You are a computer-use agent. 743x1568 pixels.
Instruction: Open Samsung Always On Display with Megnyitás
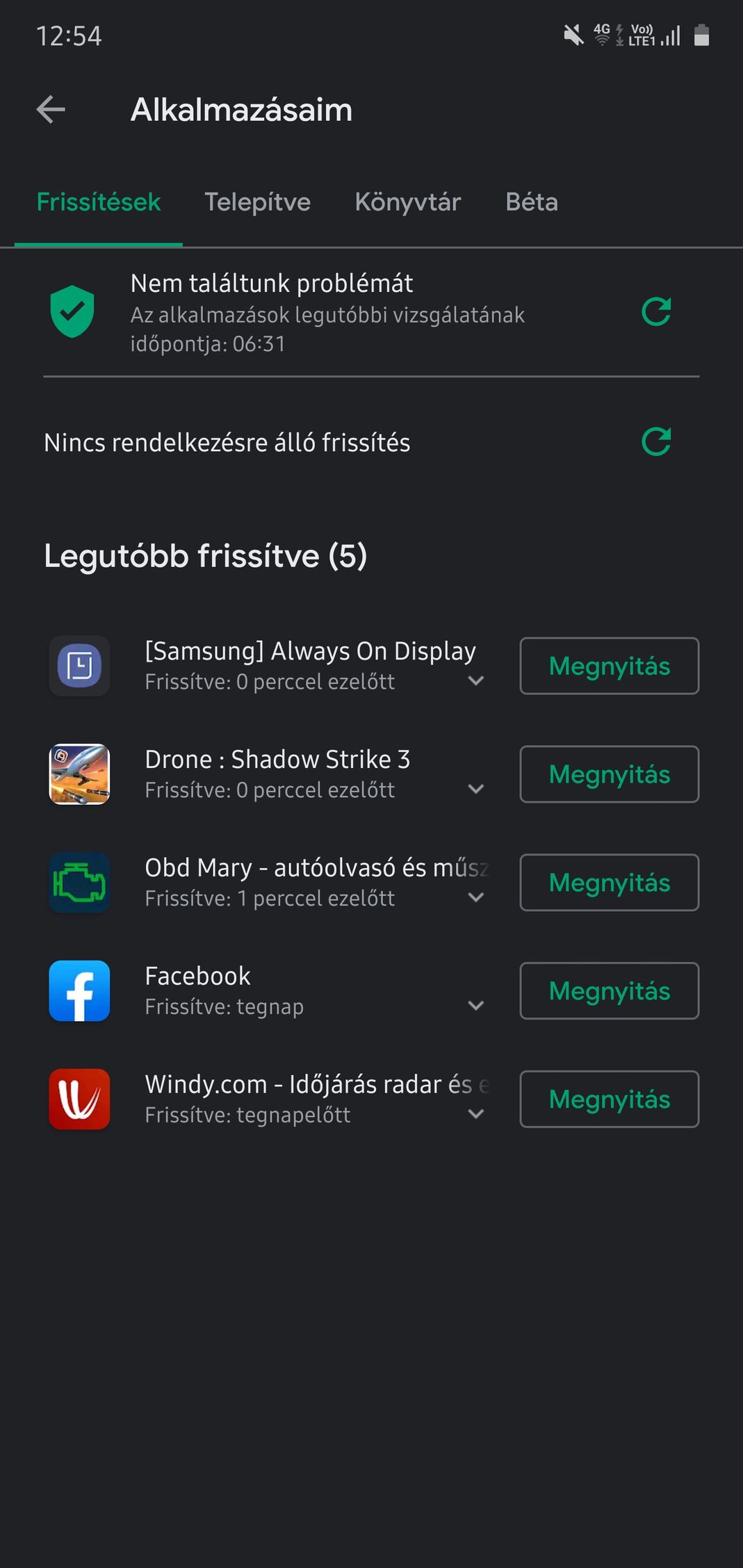[x=609, y=666]
